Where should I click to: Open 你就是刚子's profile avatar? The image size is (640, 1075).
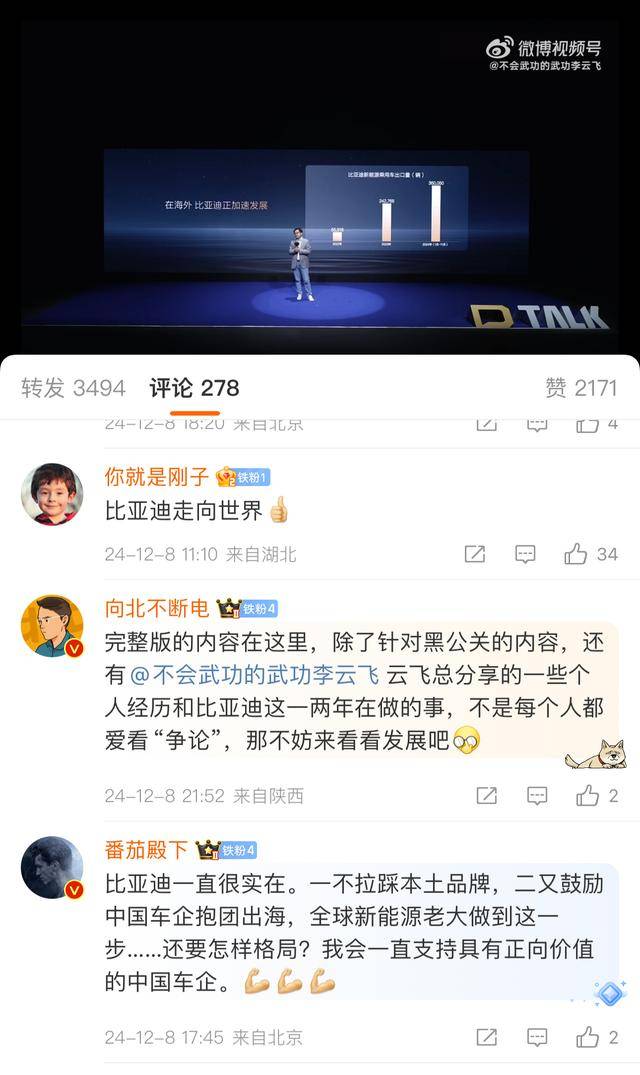pos(52,494)
